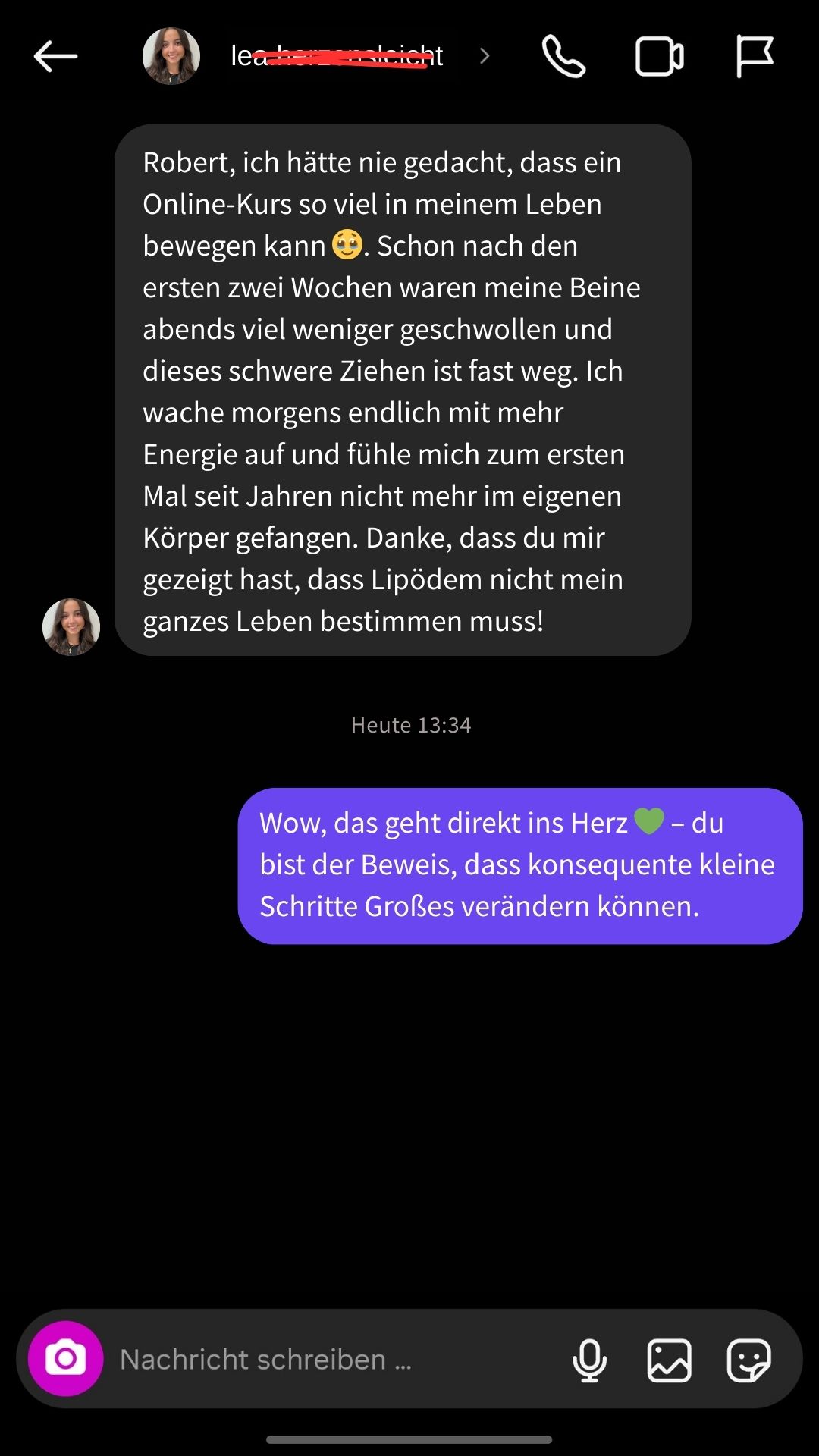Tap lea's small avatar next to her message
The height and width of the screenshot is (1456, 819).
pyautogui.click(x=71, y=627)
